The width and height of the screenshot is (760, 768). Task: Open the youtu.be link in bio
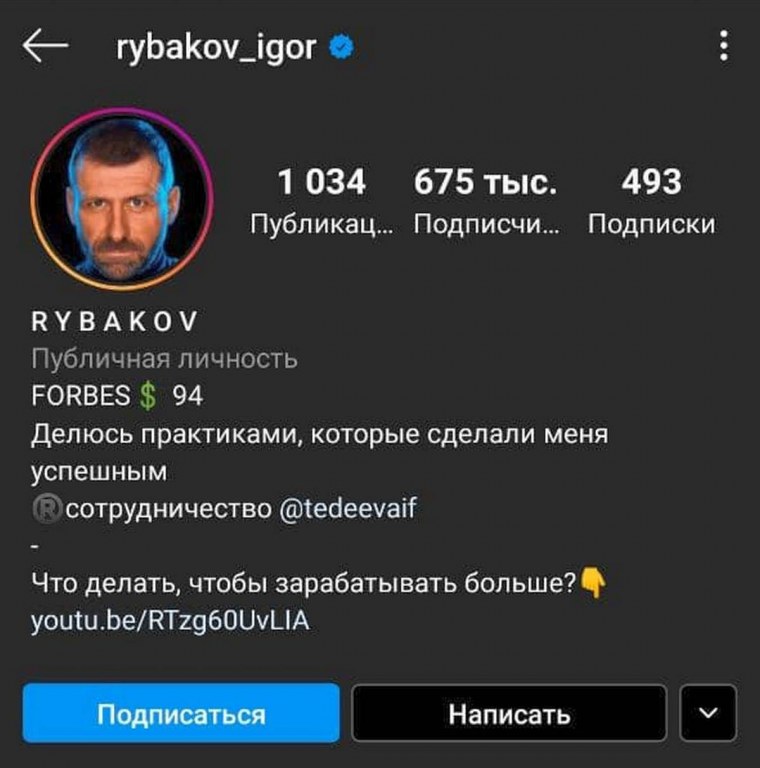point(172,622)
